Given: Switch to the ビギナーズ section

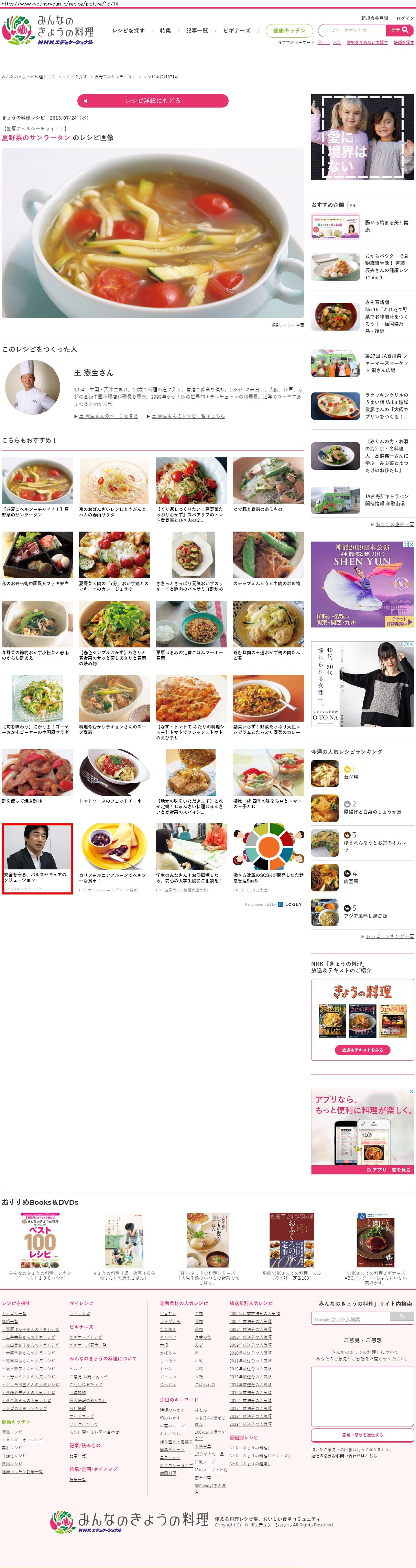Looking at the screenshot, I should click(x=236, y=31).
